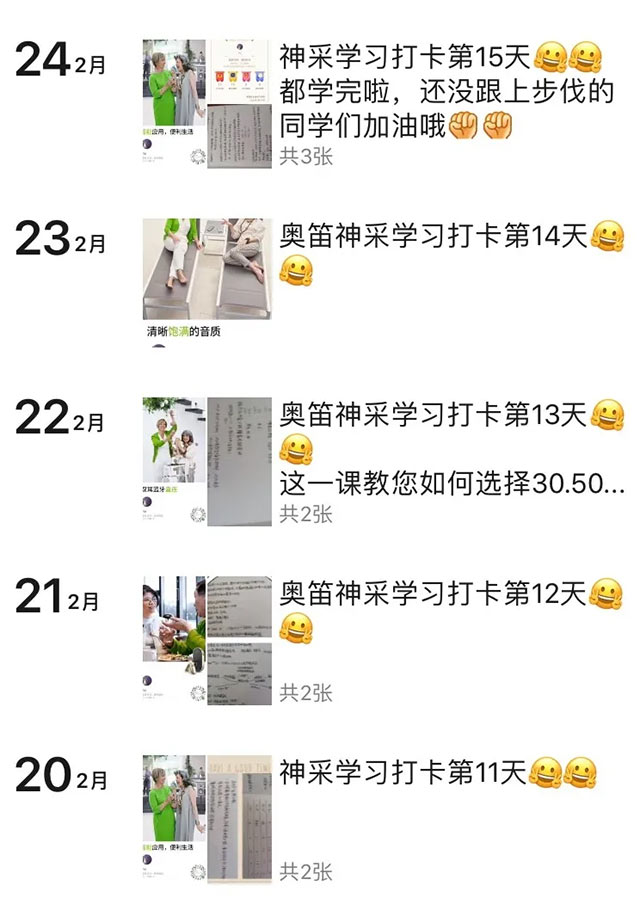
Task: View the photo of the Day 14 post
Action: pos(207,282)
